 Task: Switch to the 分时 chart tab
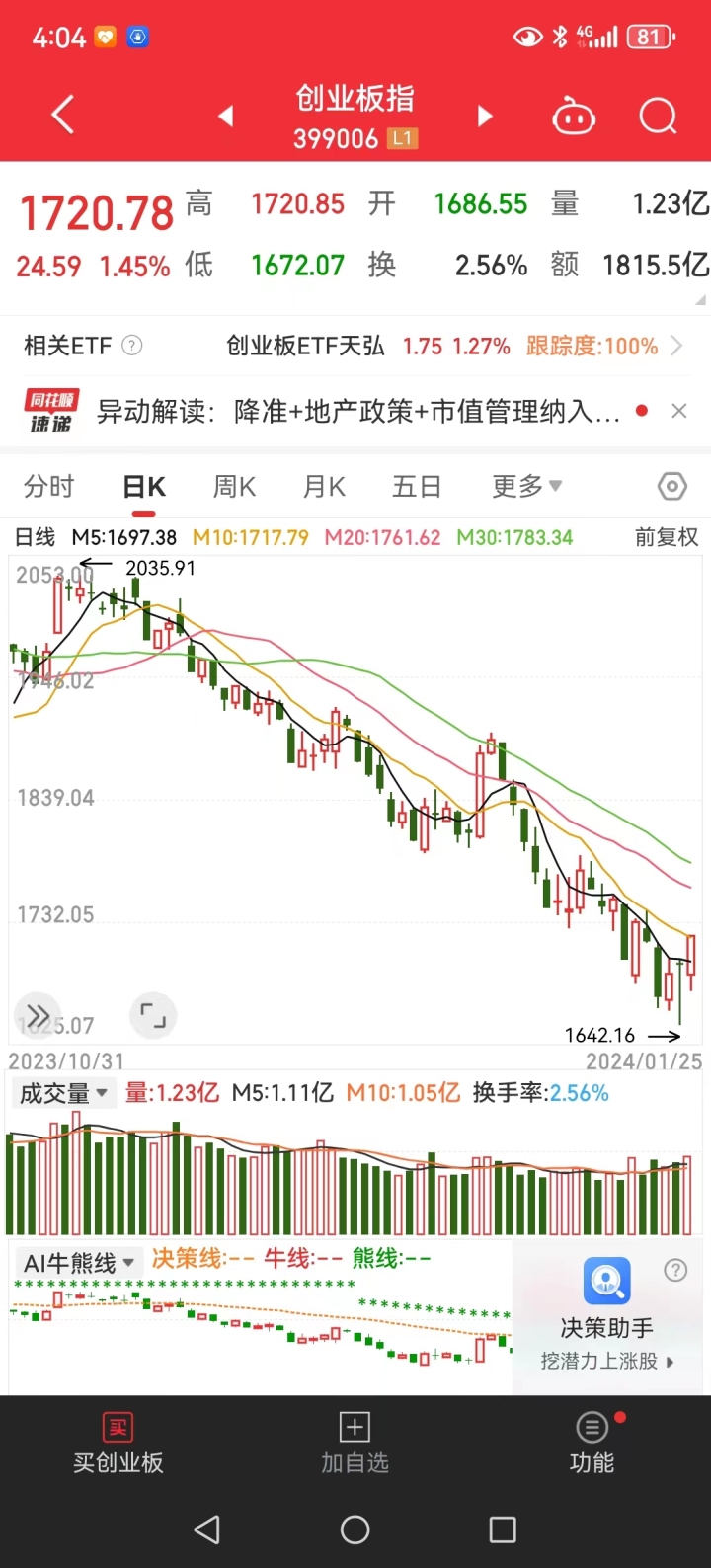pyautogui.click(x=49, y=487)
